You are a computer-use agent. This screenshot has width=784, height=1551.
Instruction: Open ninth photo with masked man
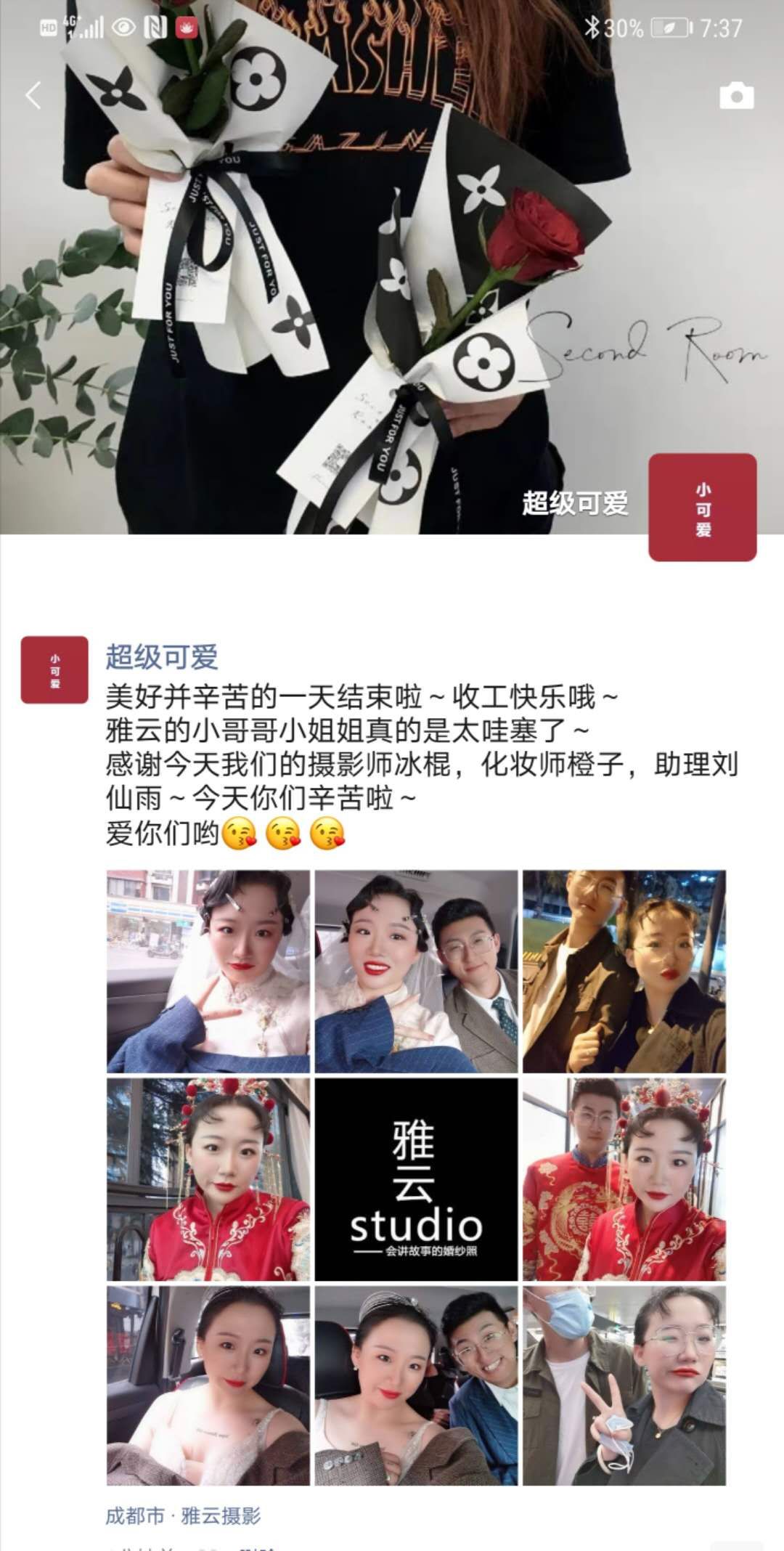tap(624, 1385)
